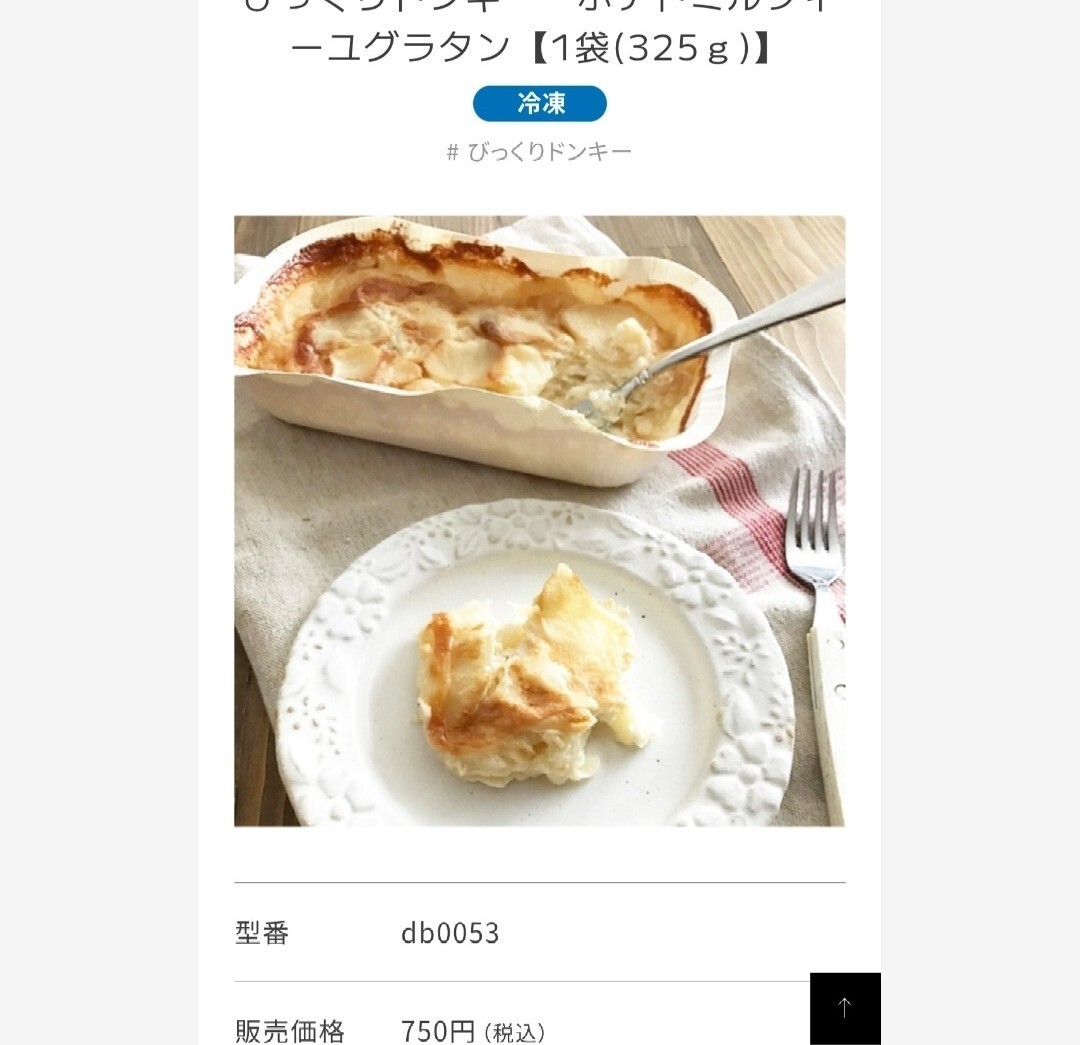Open the gratin product photo
This screenshot has width=1080, height=1045.
click(x=539, y=521)
